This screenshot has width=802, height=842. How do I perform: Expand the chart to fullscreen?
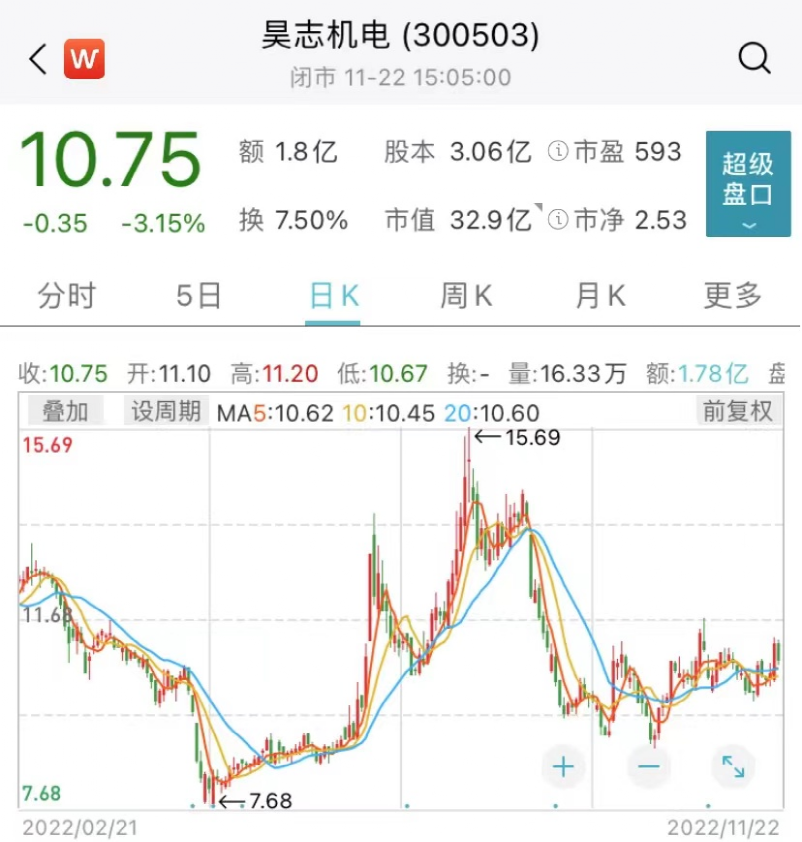(x=733, y=767)
